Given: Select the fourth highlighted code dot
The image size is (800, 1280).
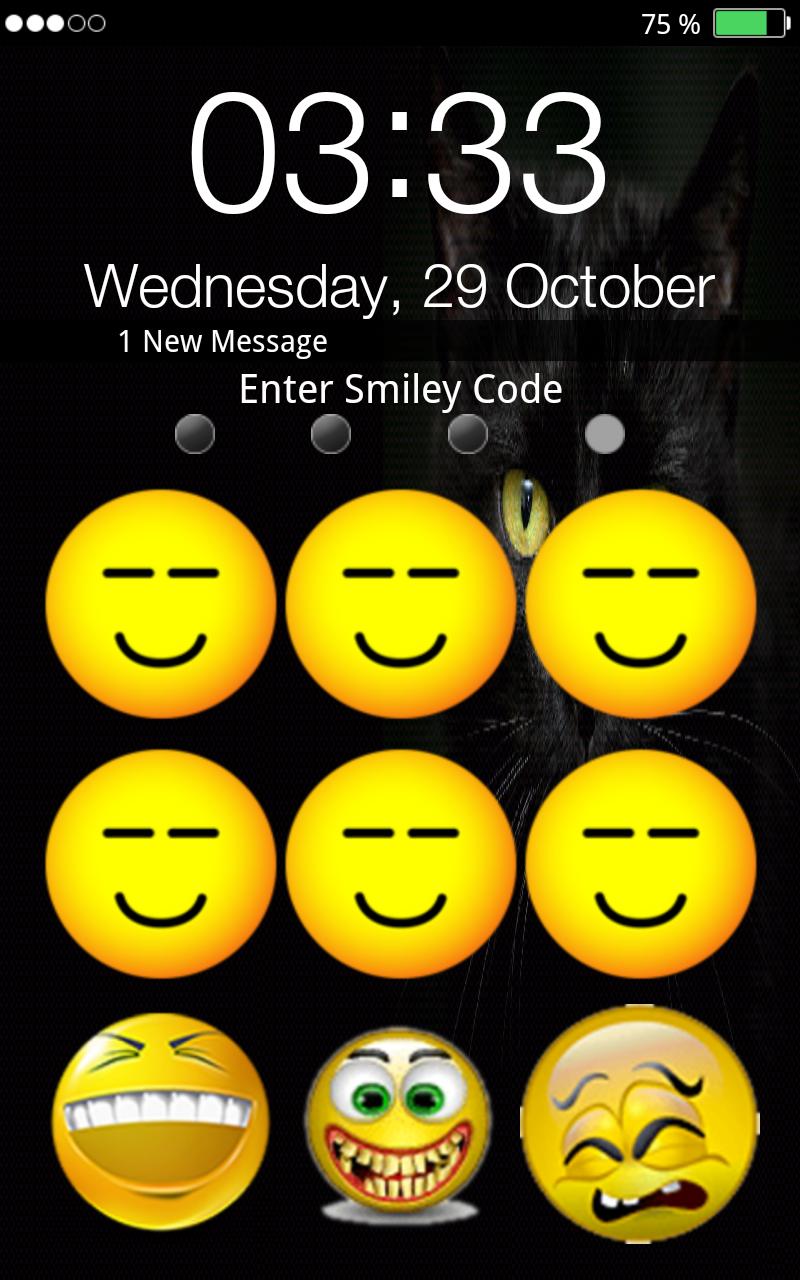Looking at the screenshot, I should coord(604,434).
